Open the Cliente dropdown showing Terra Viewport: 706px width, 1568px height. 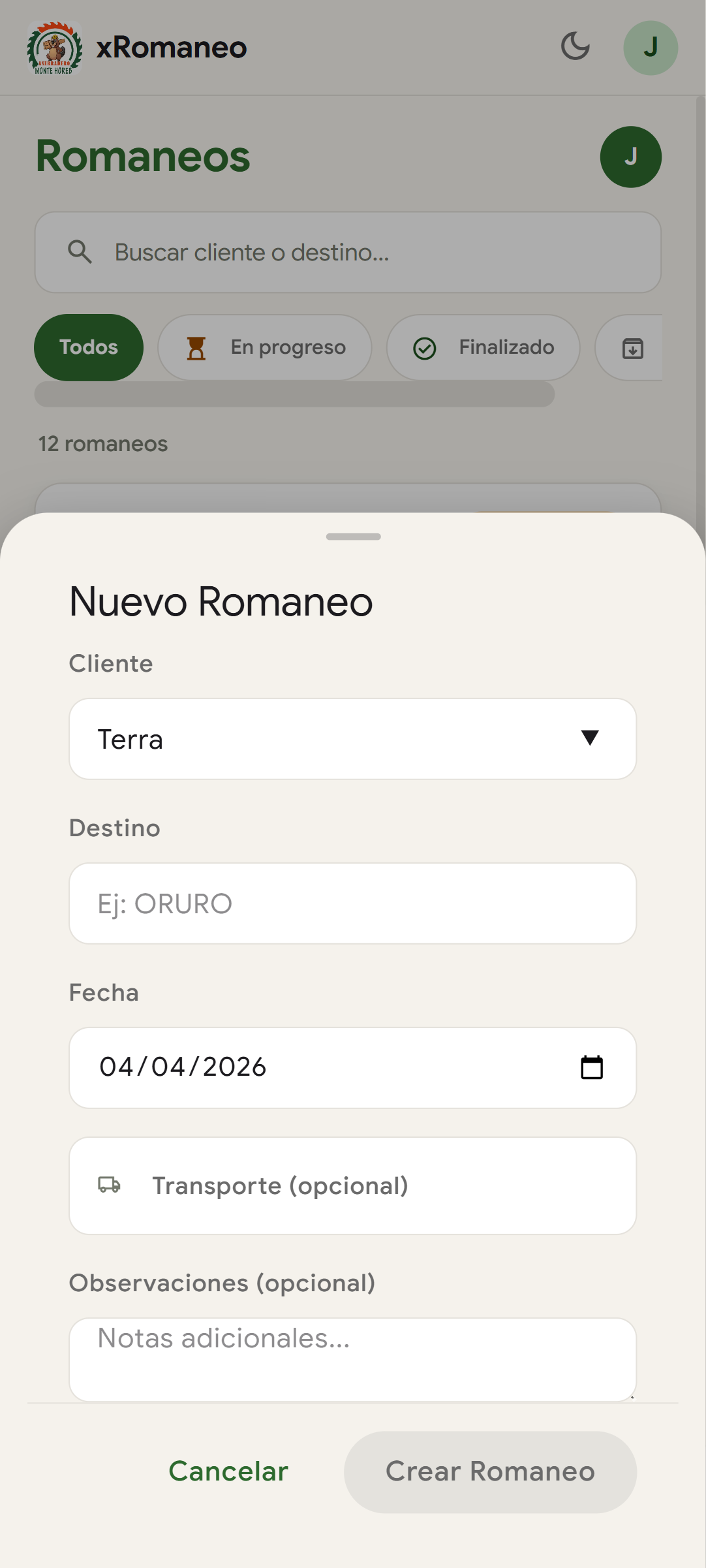(352, 738)
